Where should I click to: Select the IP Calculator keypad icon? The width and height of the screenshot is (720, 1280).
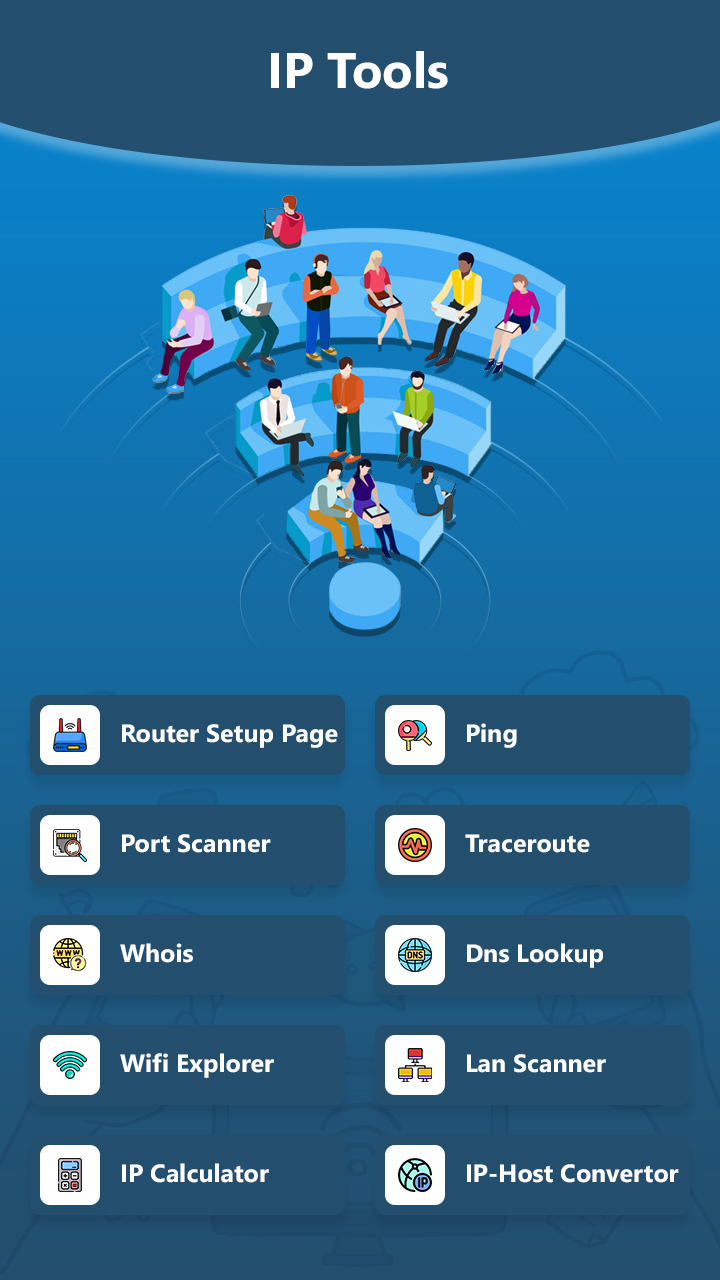click(69, 1175)
